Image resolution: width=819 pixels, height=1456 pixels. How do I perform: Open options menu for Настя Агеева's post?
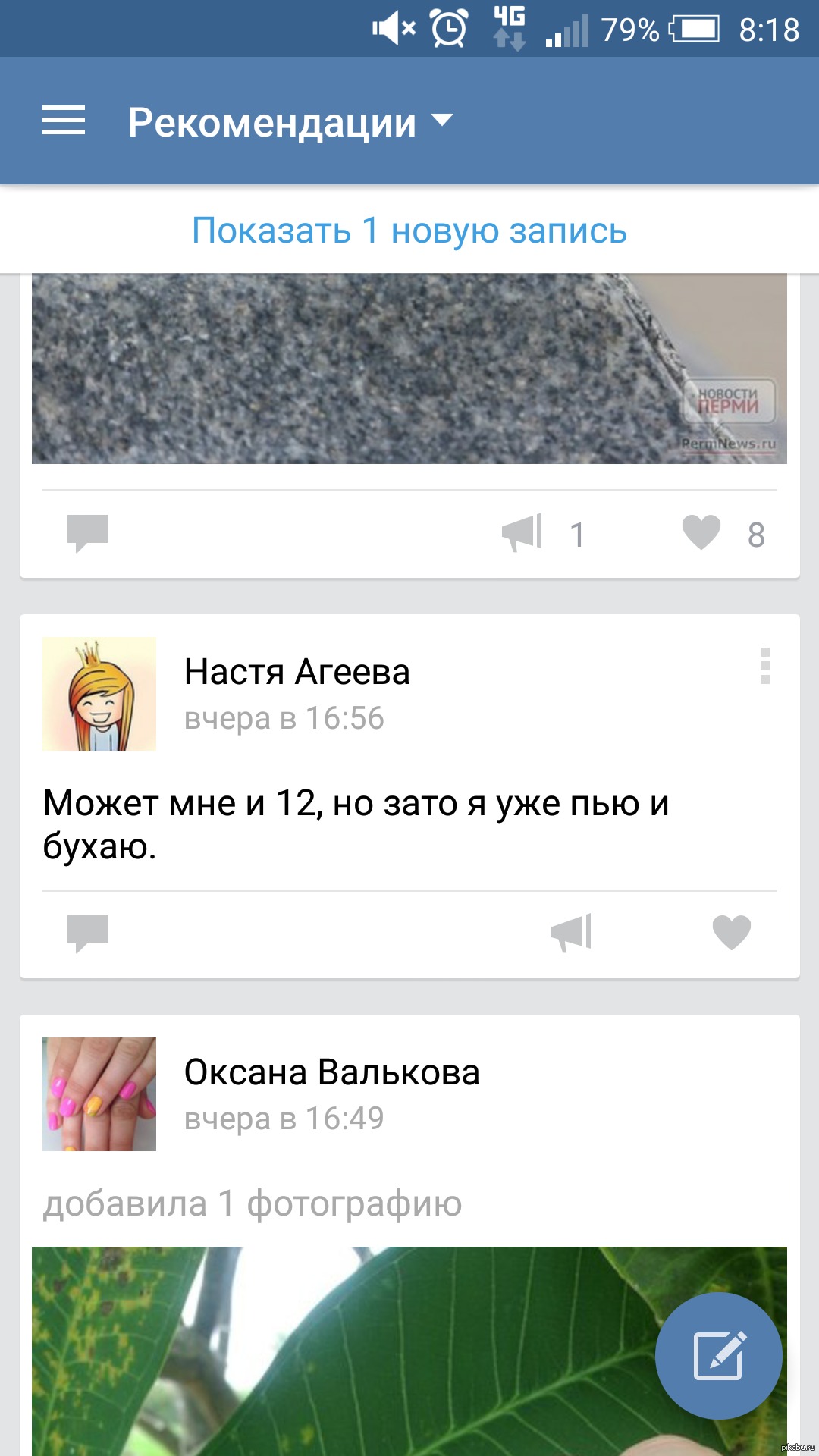click(765, 667)
